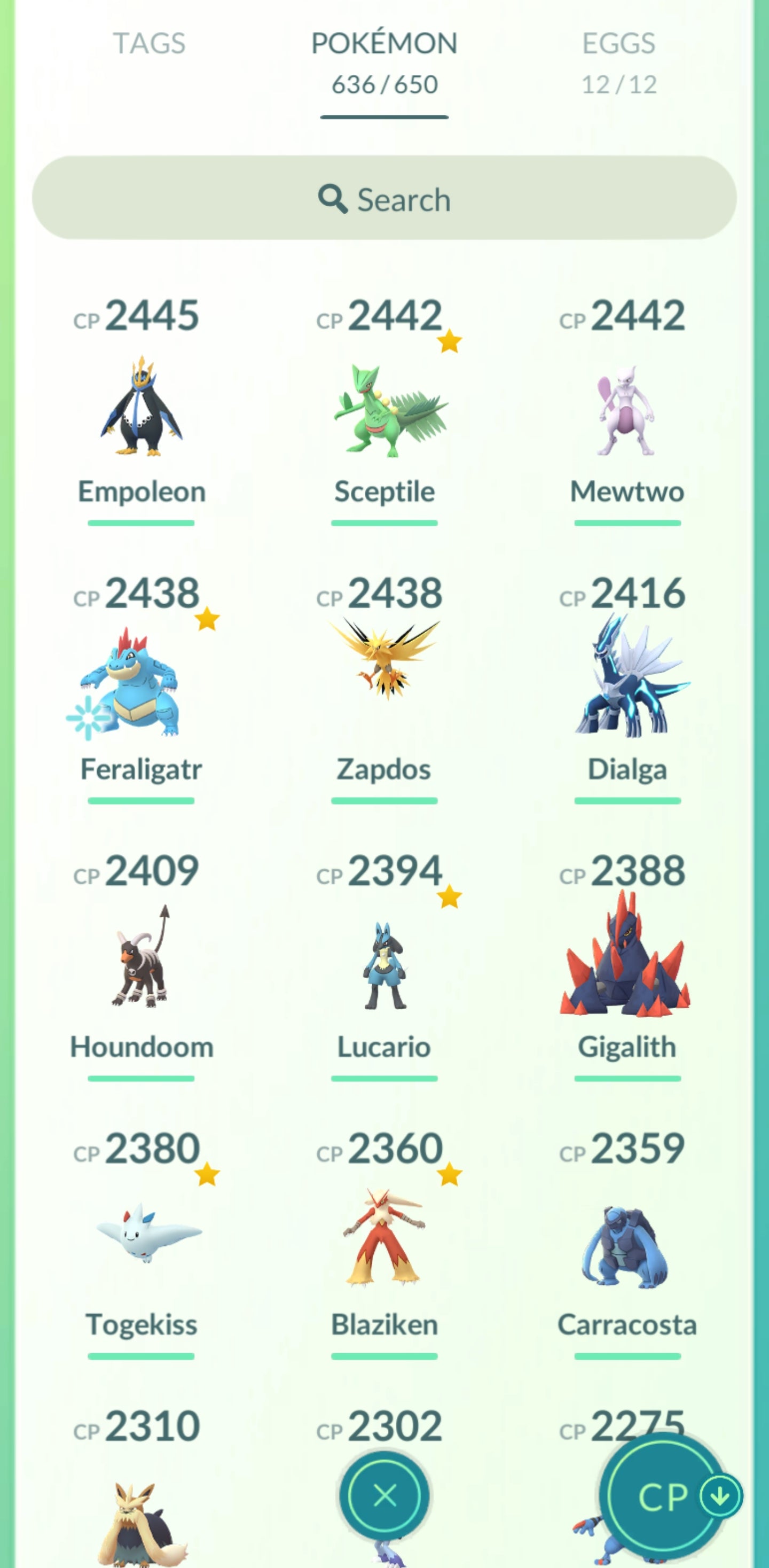Switch to the Tags tab
The image size is (769, 1568).
click(x=149, y=44)
